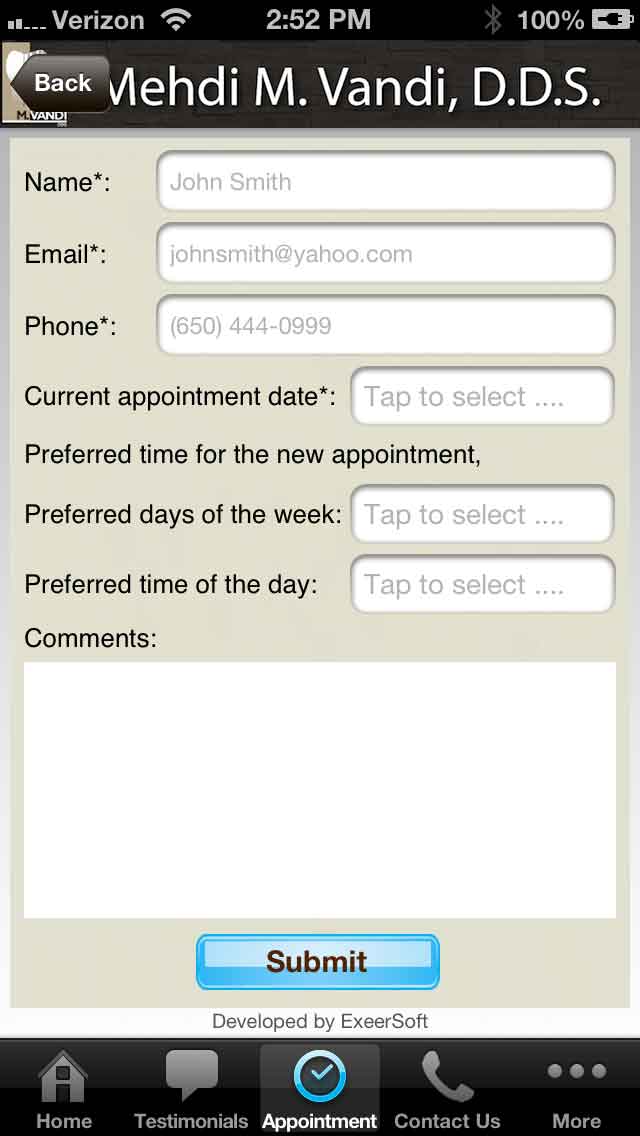640x1136 pixels.
Task: Choose the current appointment date
Action: tap(483, 396)
